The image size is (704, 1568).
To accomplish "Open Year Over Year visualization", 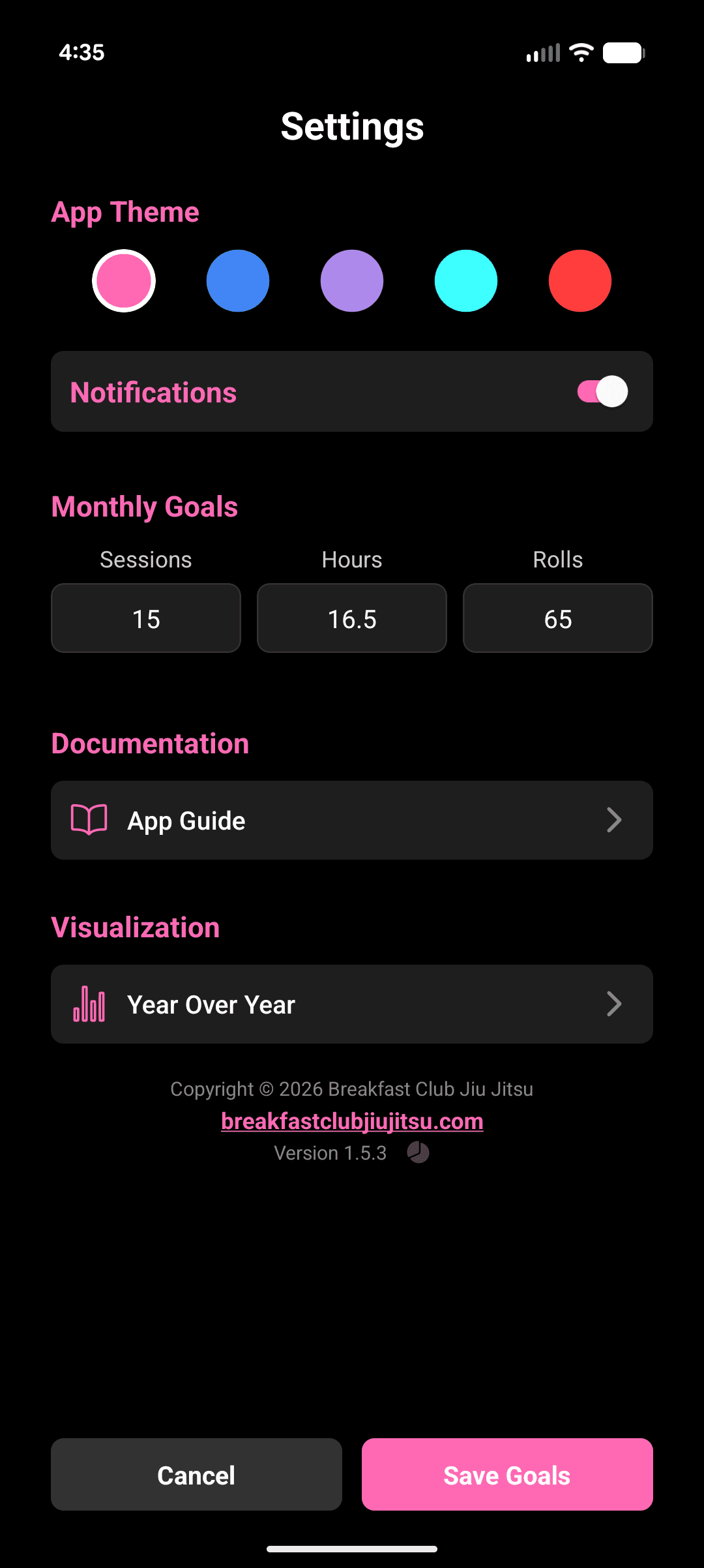I will [x=352, y=1004].
